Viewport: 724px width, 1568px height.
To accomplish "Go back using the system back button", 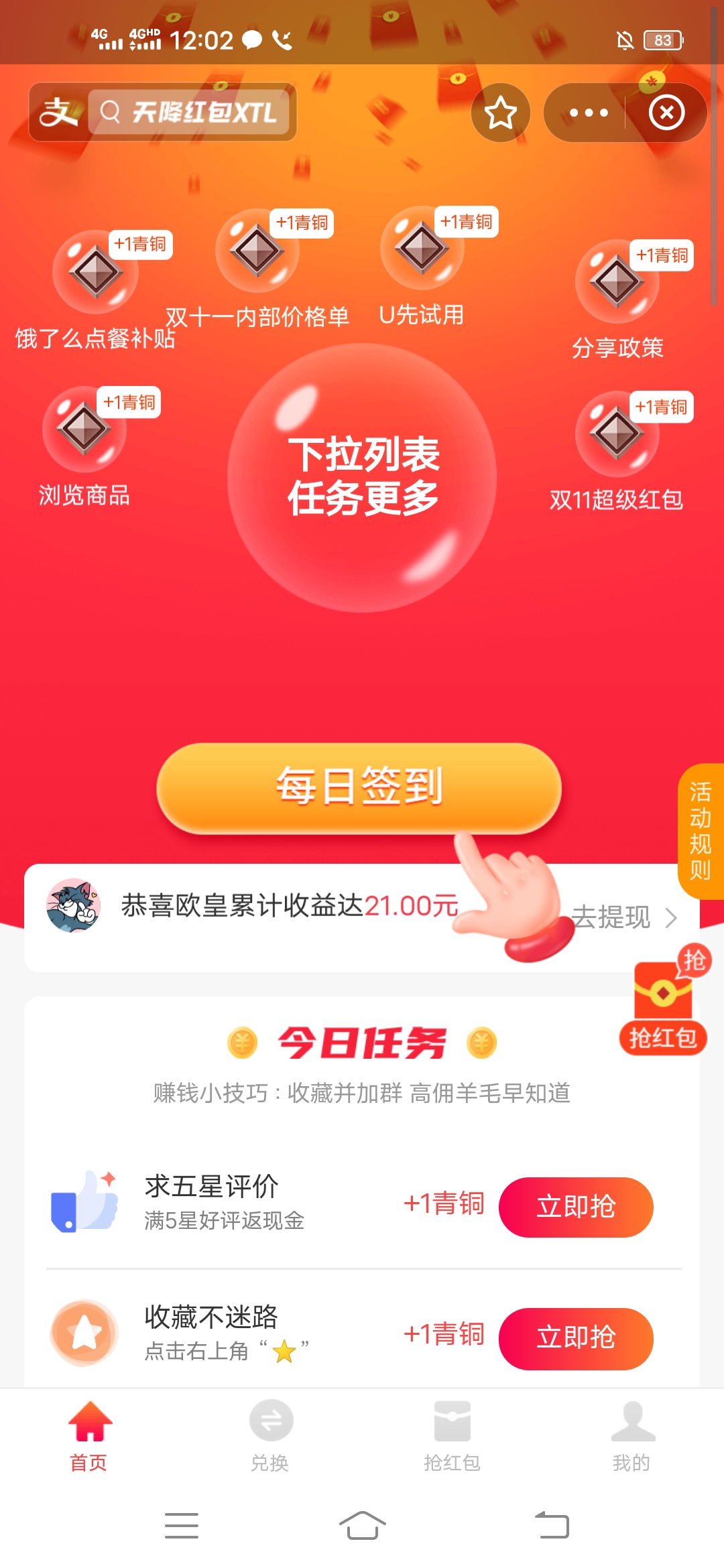I will tap(552, 1526).
